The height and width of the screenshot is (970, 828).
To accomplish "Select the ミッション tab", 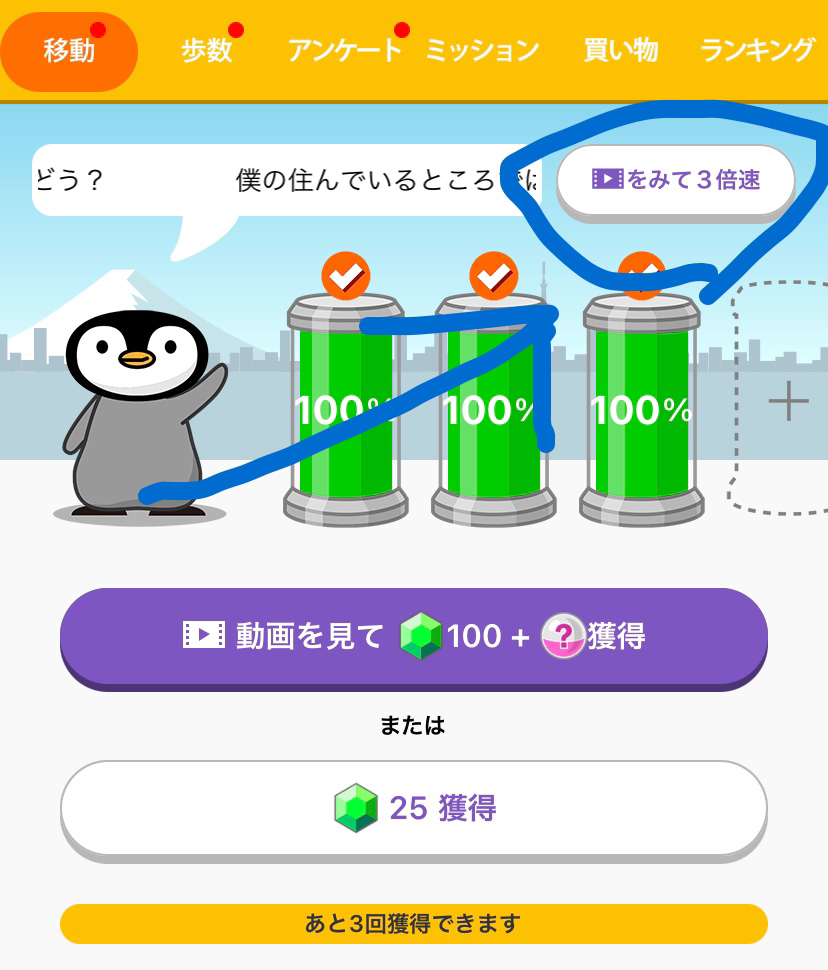I will (x=482, y=51).
